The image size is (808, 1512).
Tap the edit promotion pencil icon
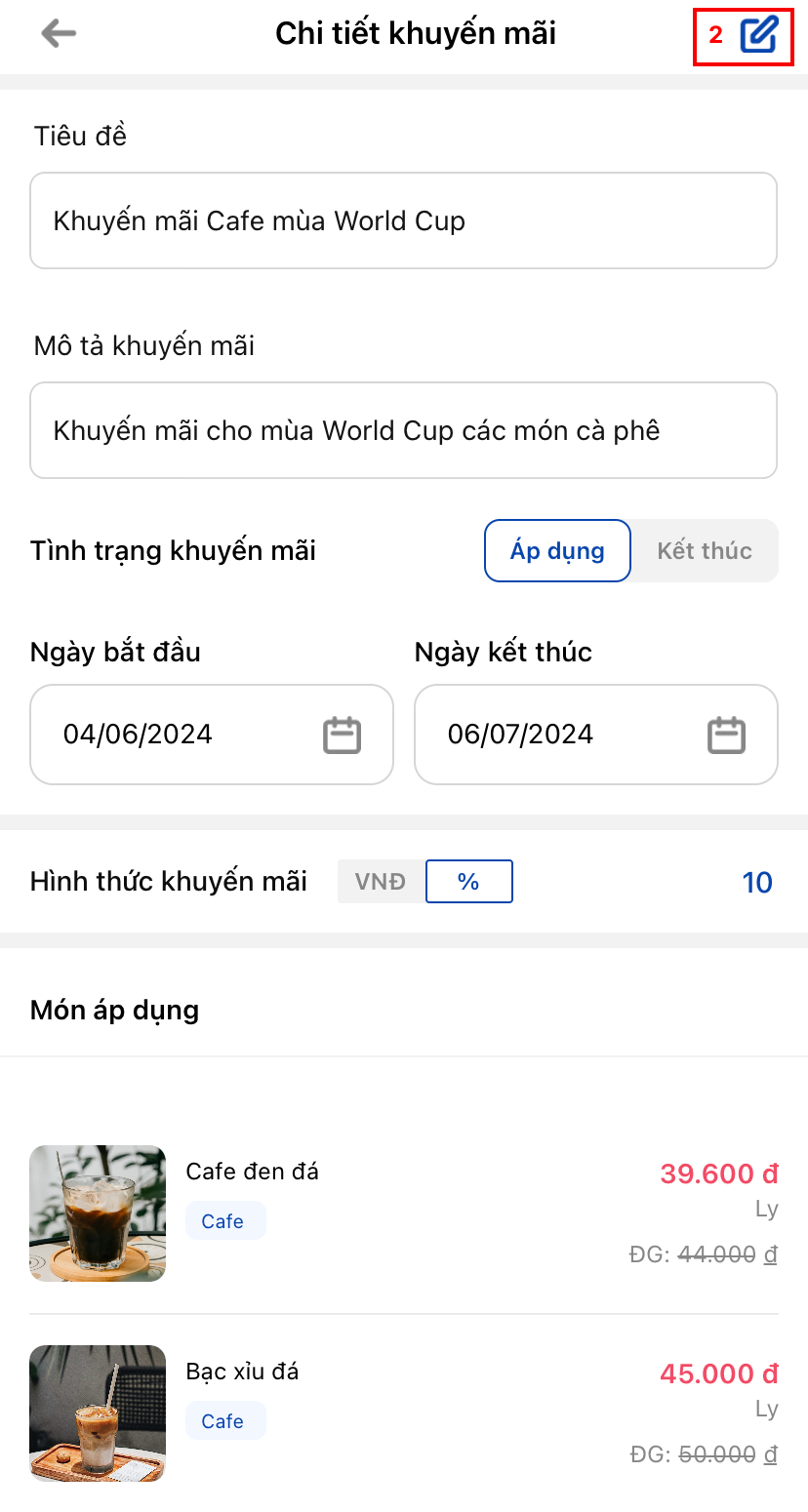(758, 36)
